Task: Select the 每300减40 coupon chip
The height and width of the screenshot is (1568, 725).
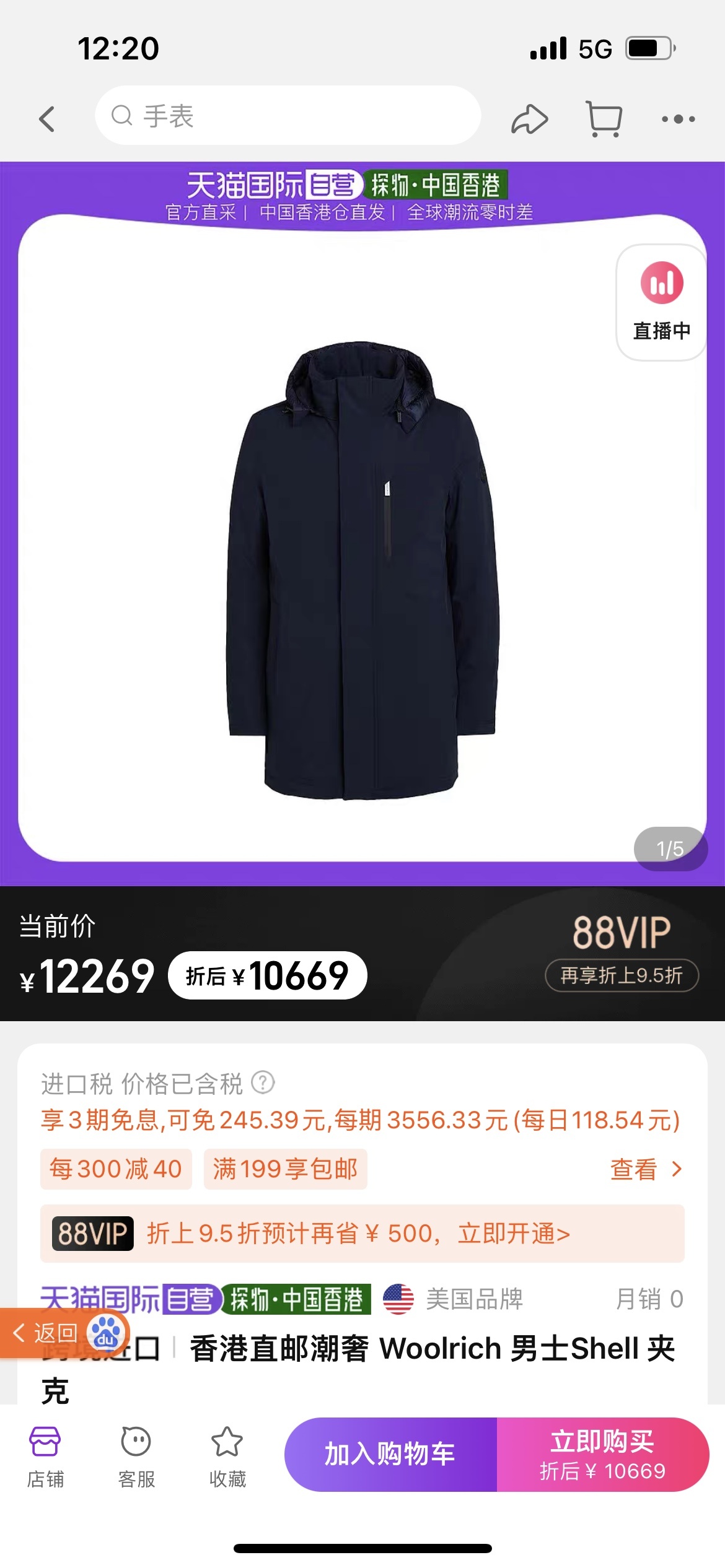Action: 116,1169
